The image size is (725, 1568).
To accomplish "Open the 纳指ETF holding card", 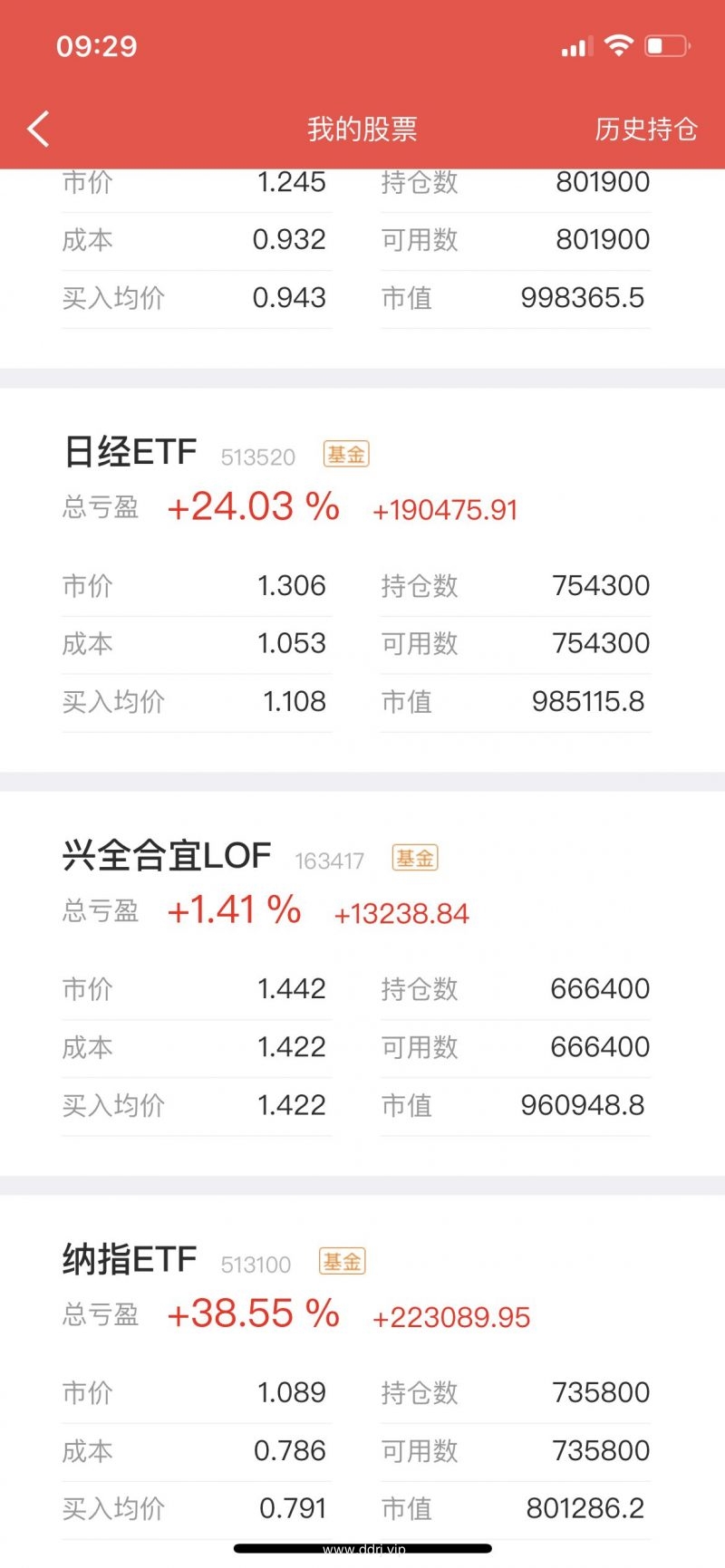I will tap(362, 1377).
